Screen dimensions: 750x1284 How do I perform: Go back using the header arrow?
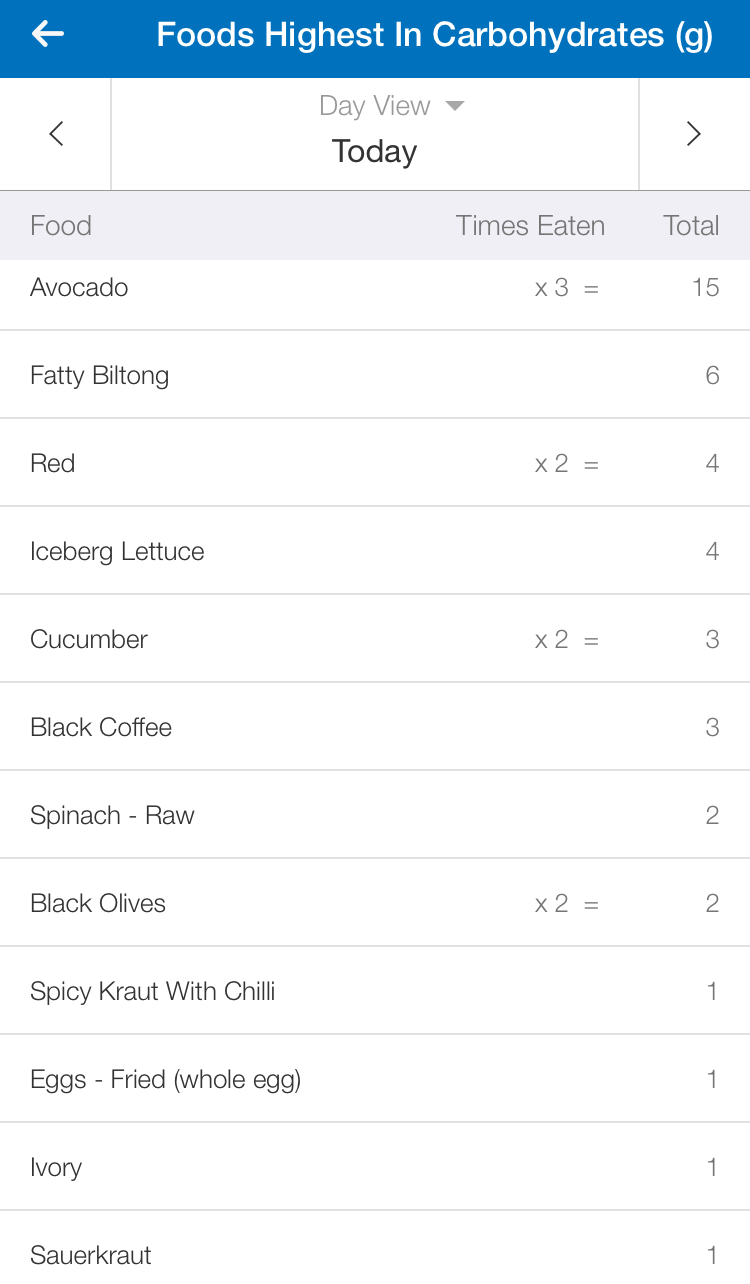click(x=48, y=35)
